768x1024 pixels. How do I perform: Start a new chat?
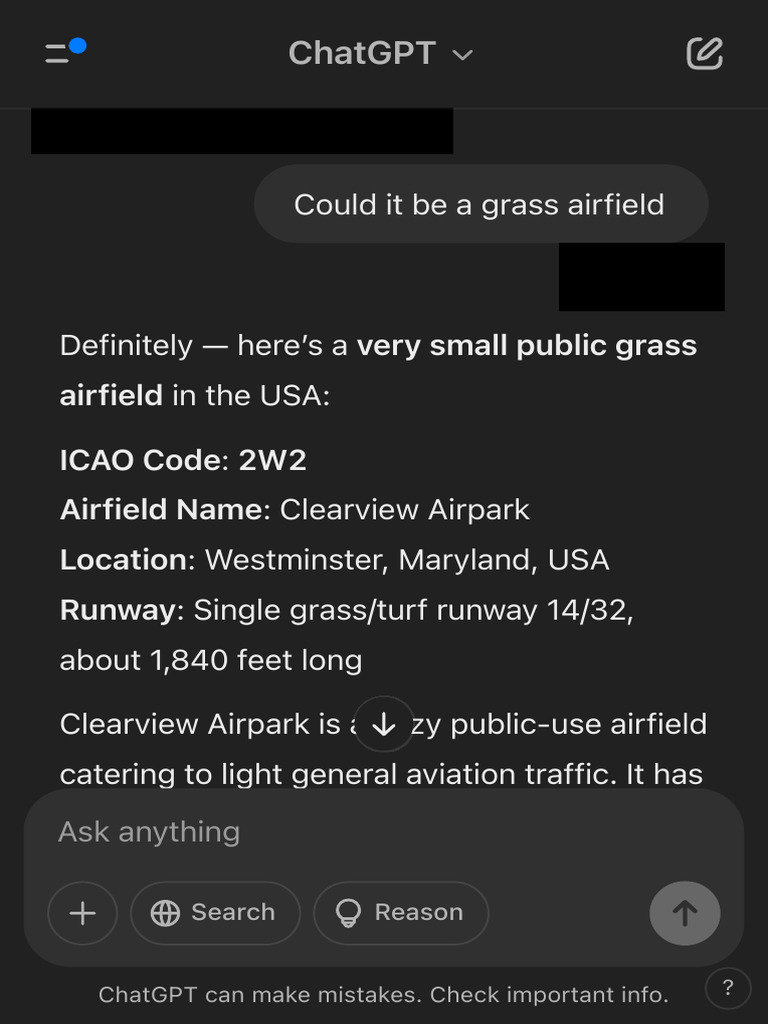(704, 53)
